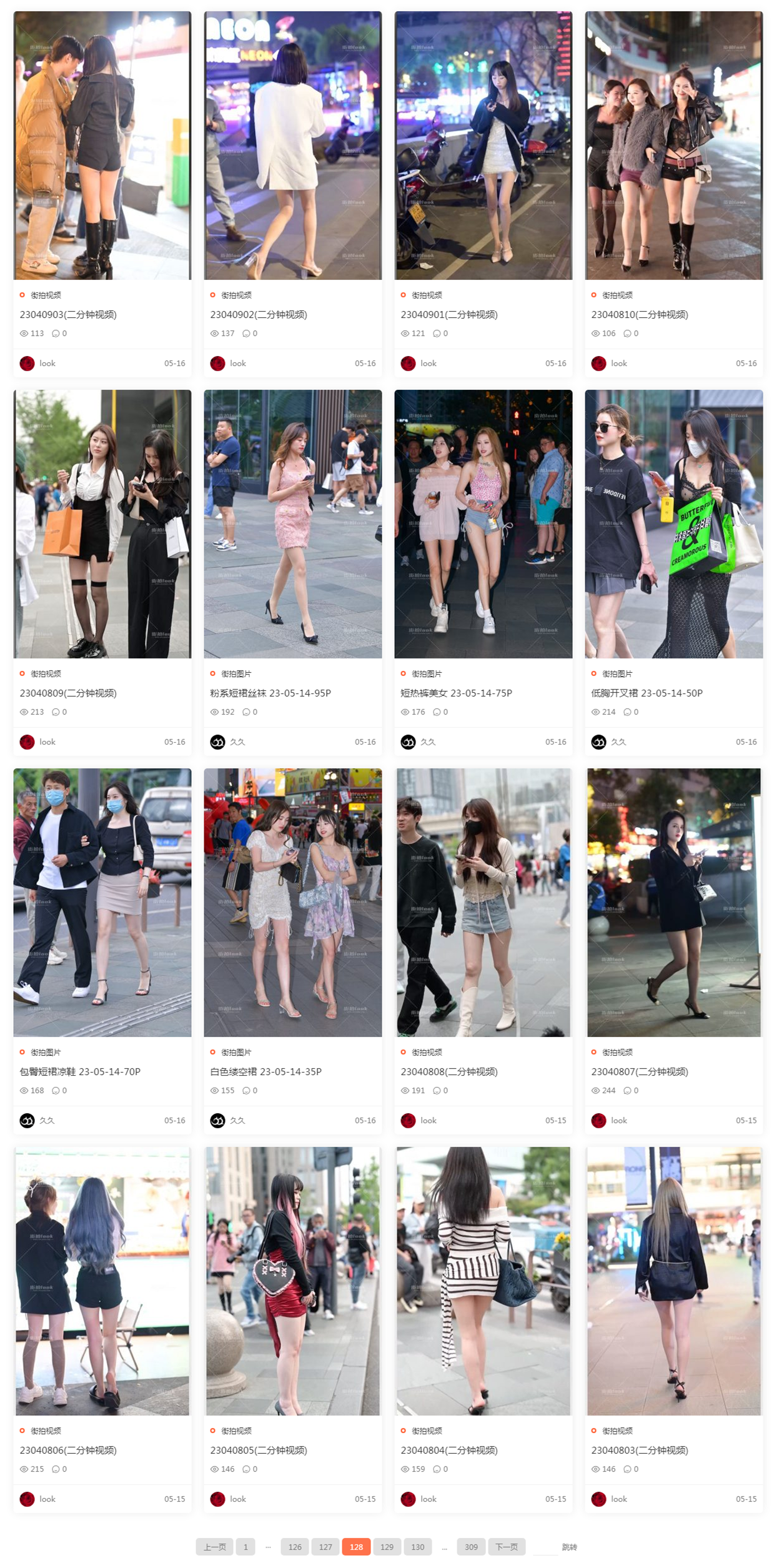
Task: Open the 23040804 video card
Action: coord(449,1450)
